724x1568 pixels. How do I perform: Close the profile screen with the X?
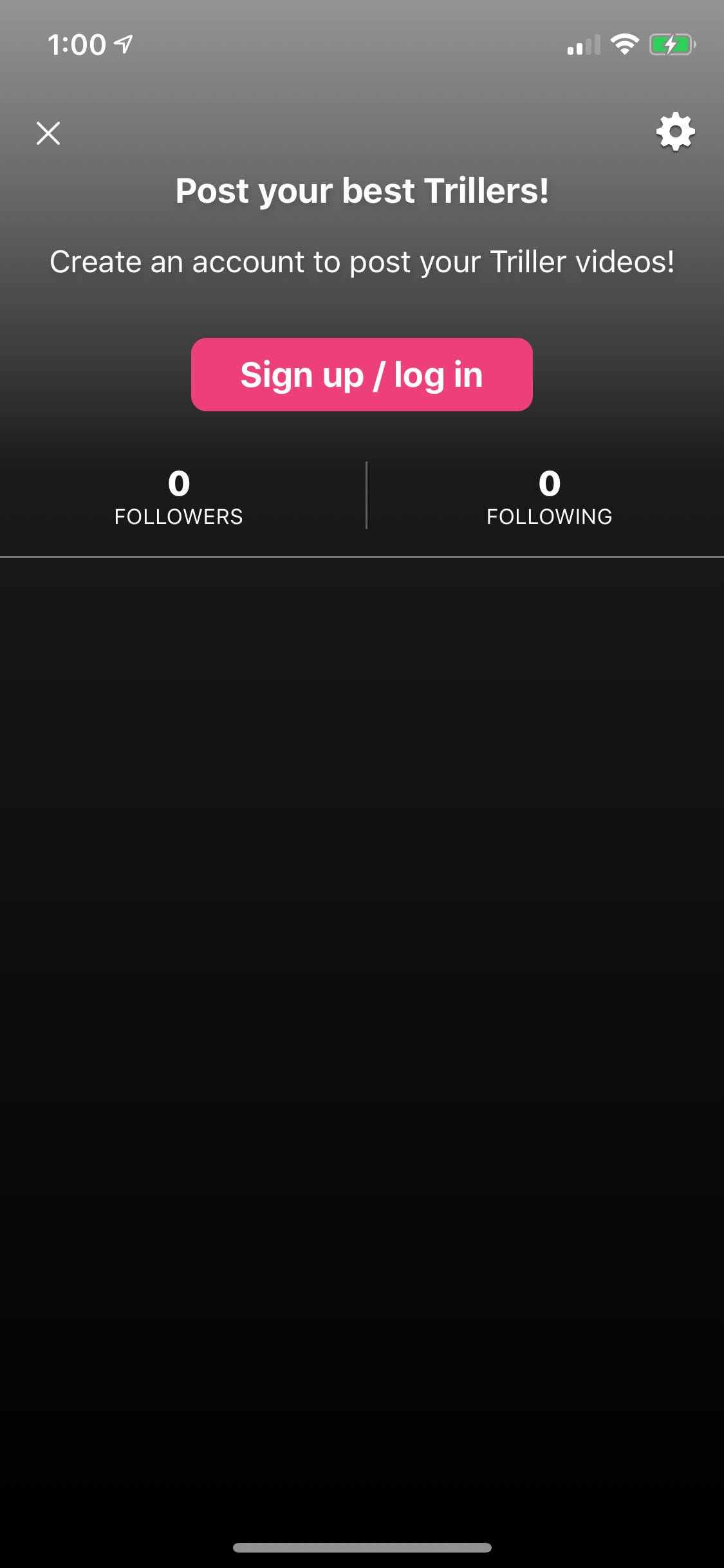[48, 133]
